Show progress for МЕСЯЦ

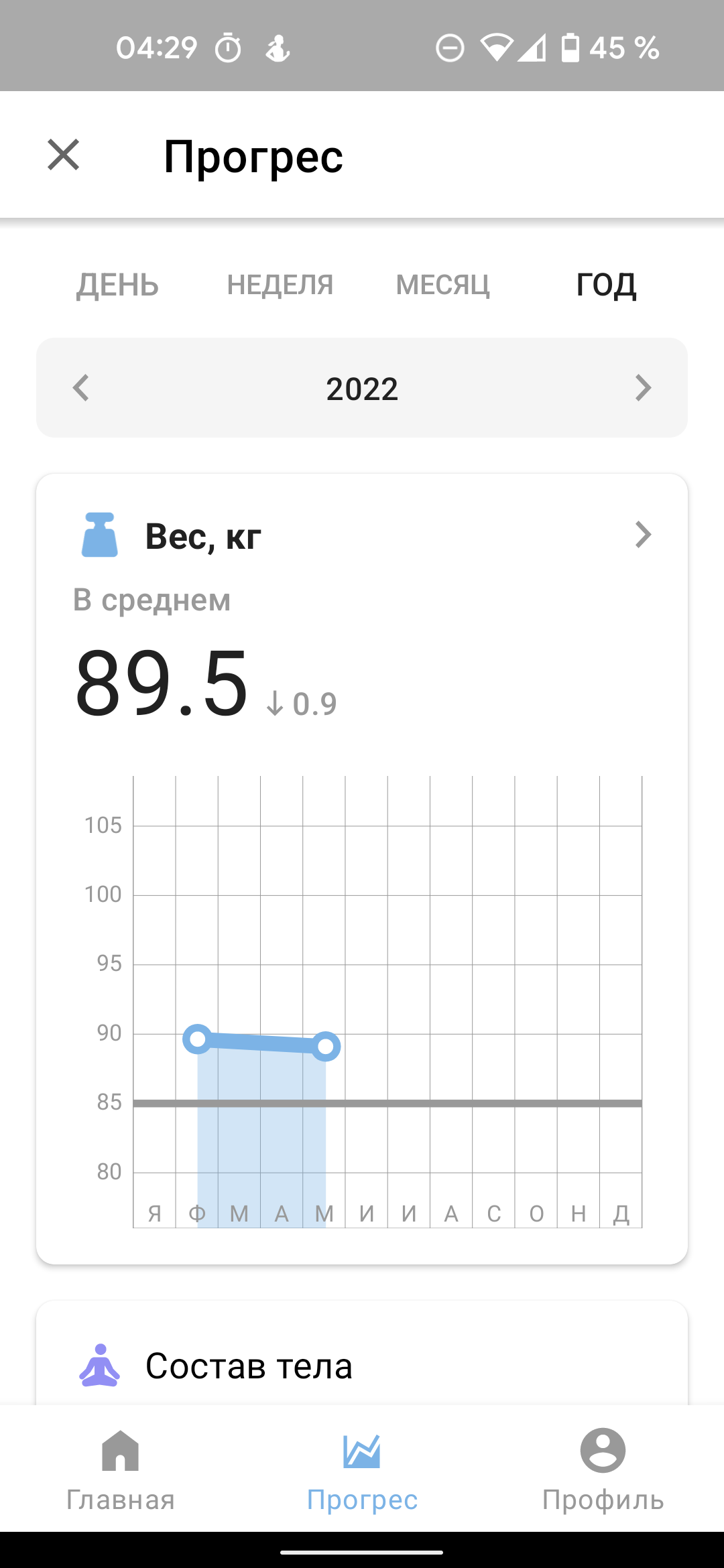[x=442, y=285]
